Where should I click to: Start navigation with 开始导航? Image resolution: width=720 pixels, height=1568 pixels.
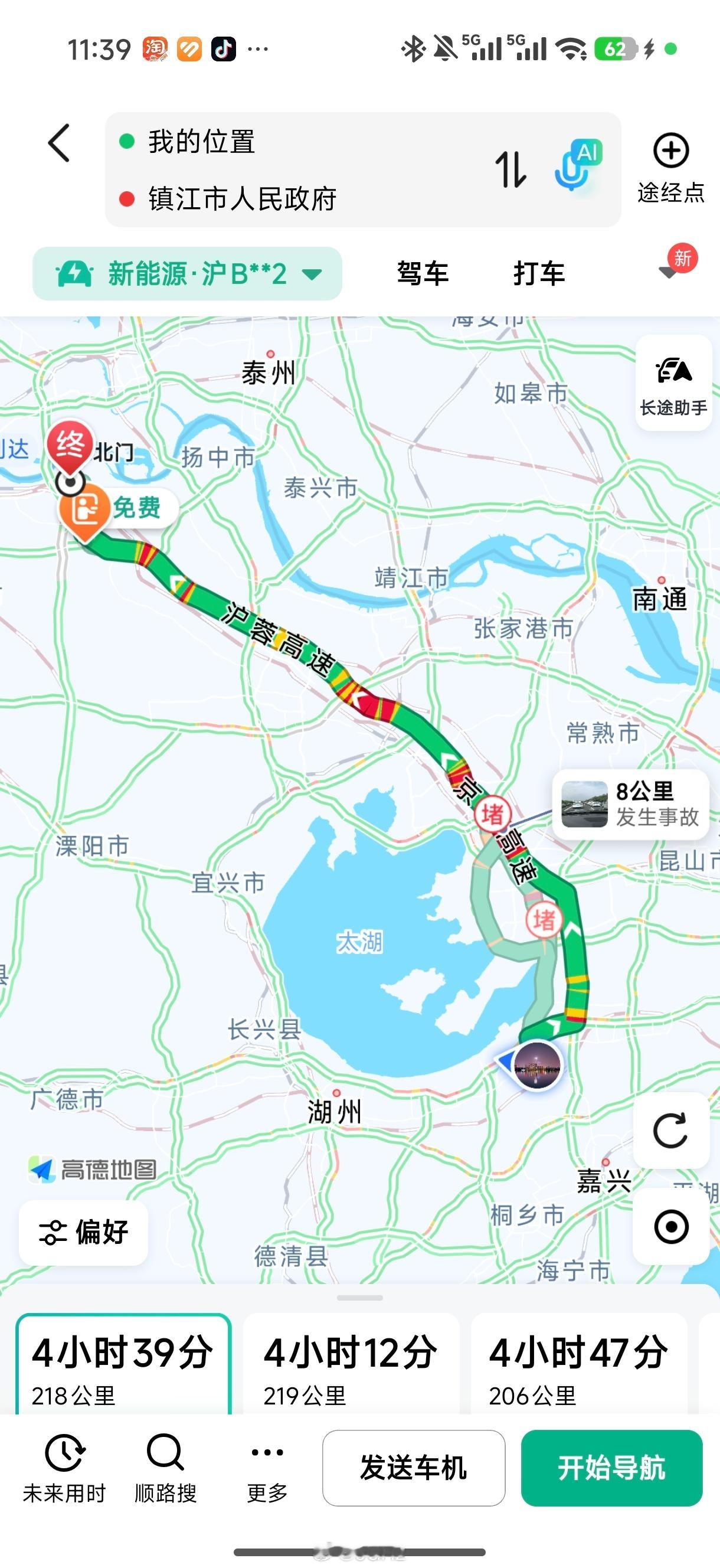click(611, 1468)
